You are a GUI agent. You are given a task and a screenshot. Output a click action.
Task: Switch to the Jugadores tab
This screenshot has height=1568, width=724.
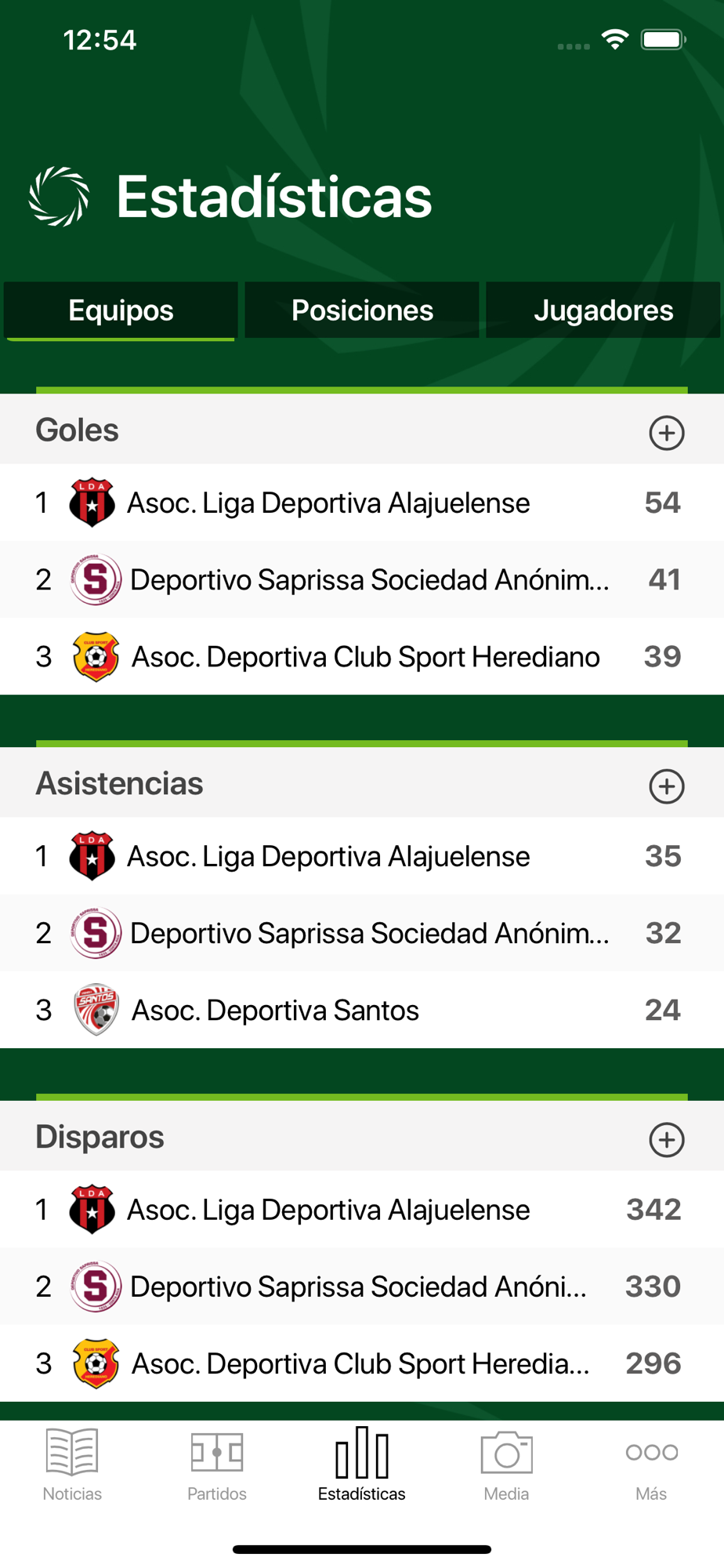[603, 310]
